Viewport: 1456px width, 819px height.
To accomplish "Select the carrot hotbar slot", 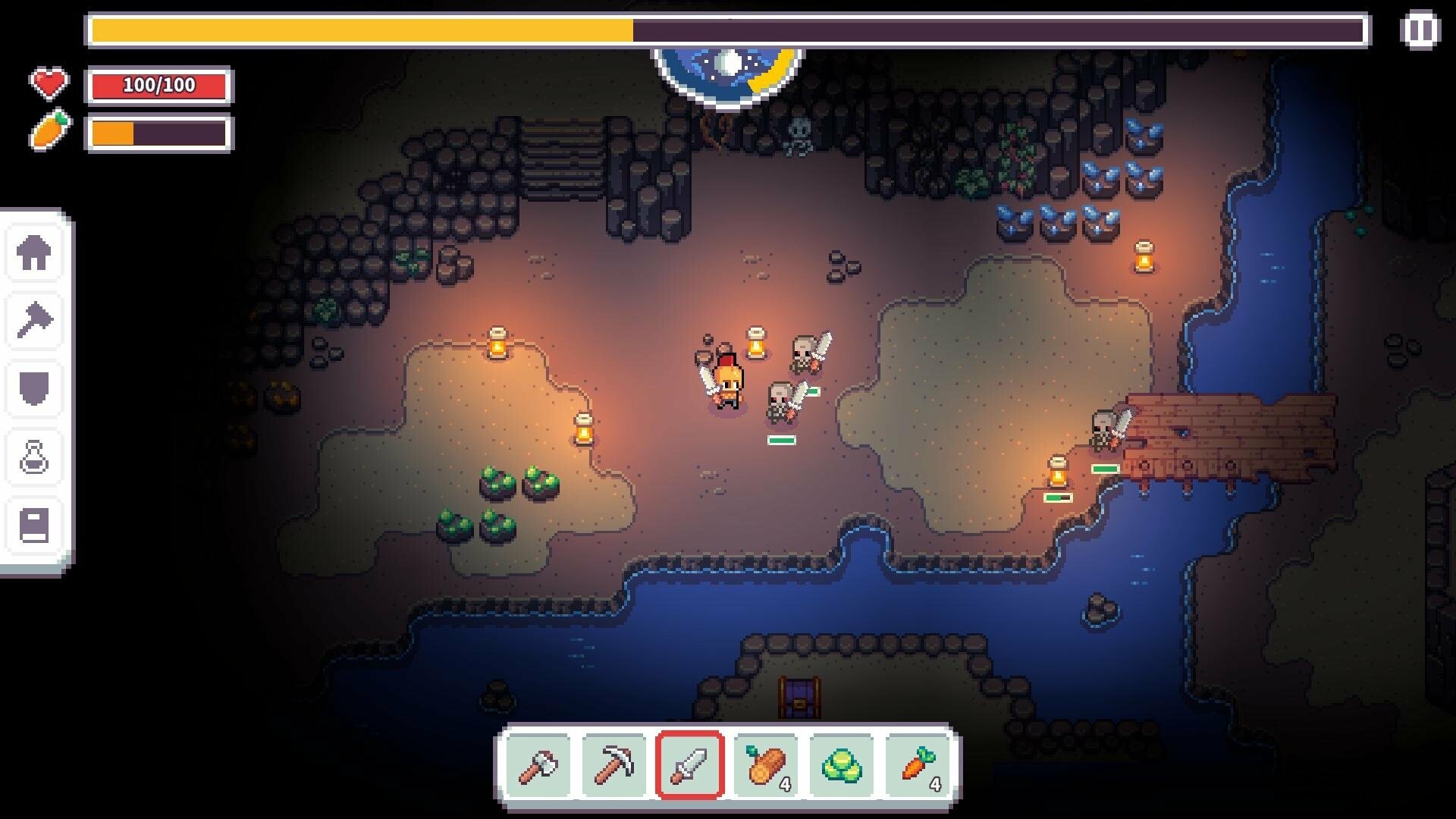I will point(918,765).
